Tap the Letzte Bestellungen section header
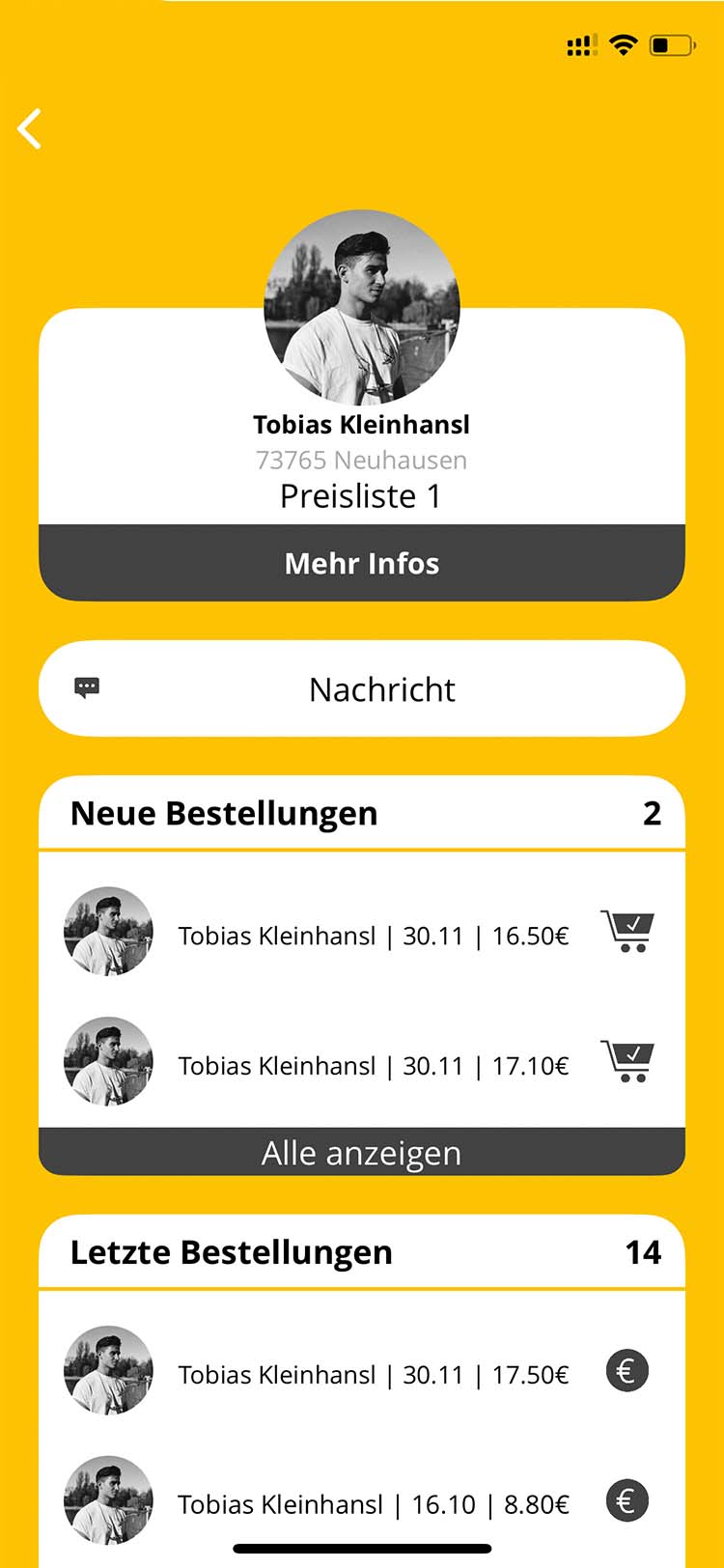The height and width of the screenshot is (1568, 724). (232, 1251)
